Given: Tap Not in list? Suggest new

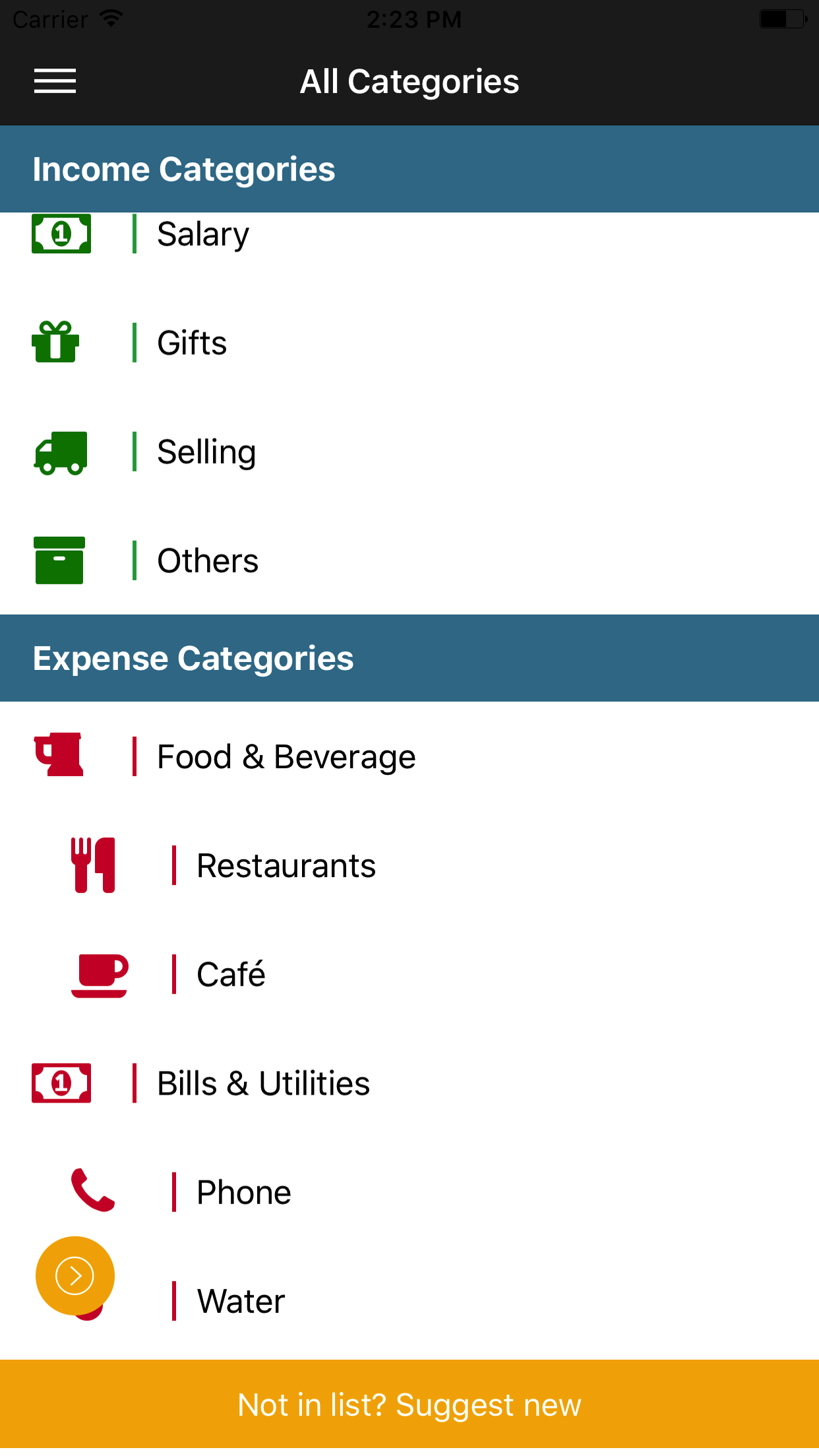Looking at the screenshot, I should [409, 1405].
